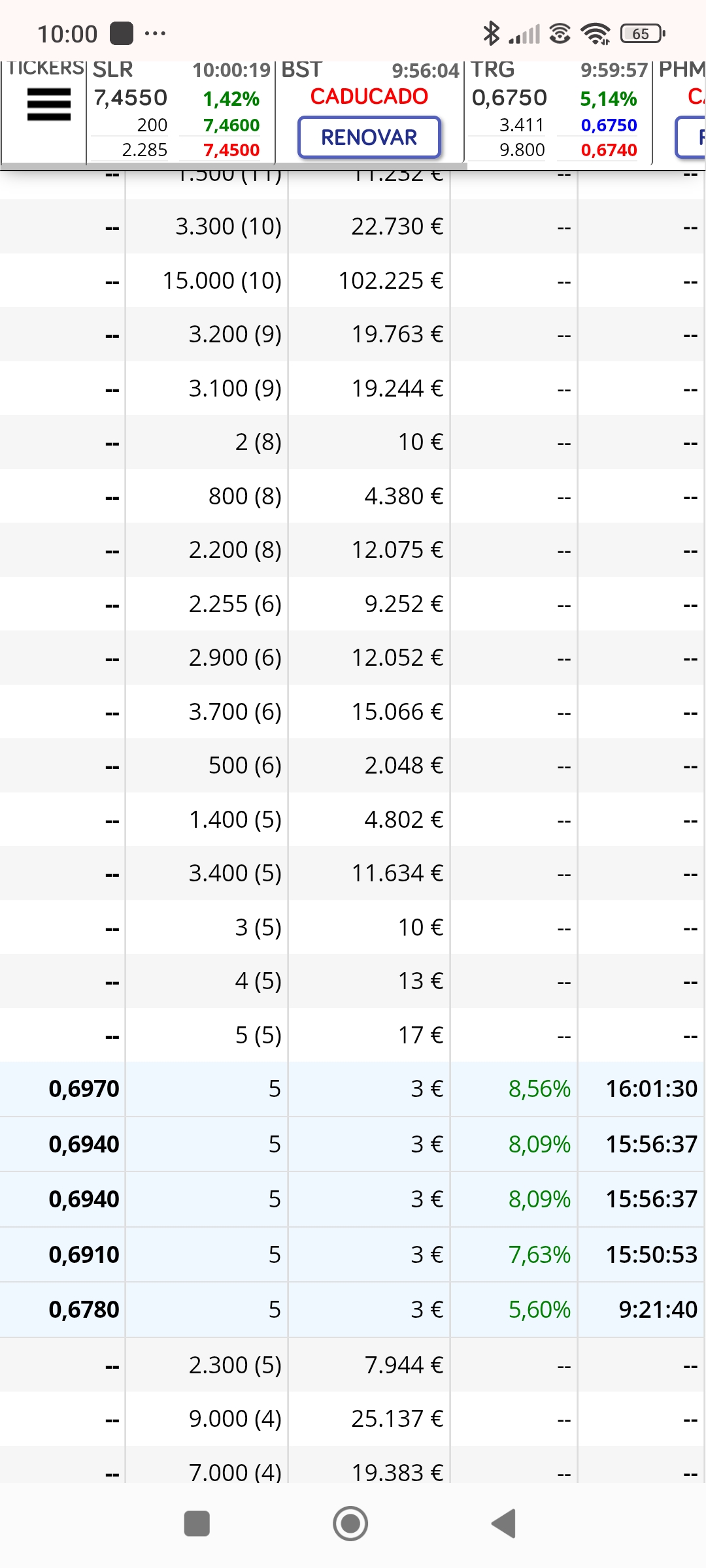Screen dimensions: 706x1568
Task: Select the SLR ticker card
Action: click(x=180, y=111)
